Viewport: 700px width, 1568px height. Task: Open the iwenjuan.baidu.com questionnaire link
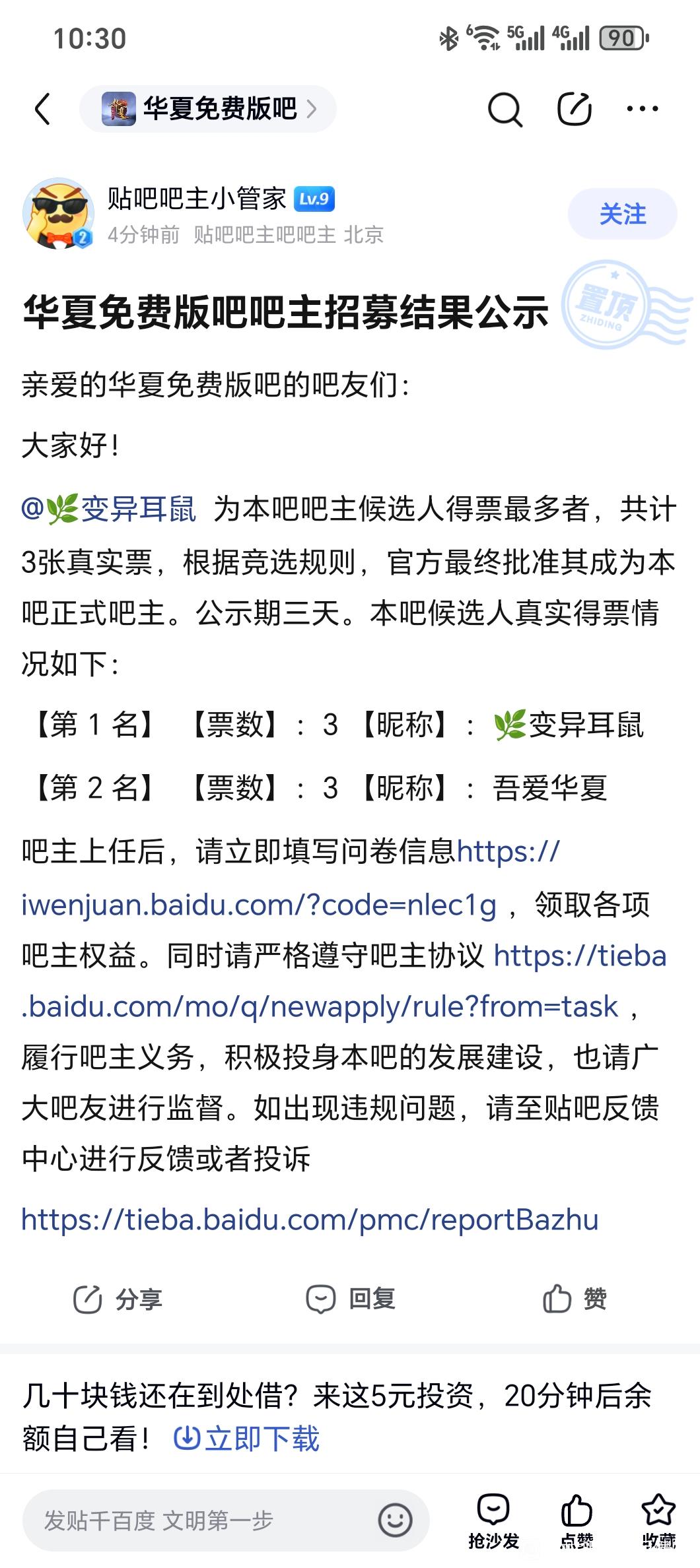[x=291, y=878]
